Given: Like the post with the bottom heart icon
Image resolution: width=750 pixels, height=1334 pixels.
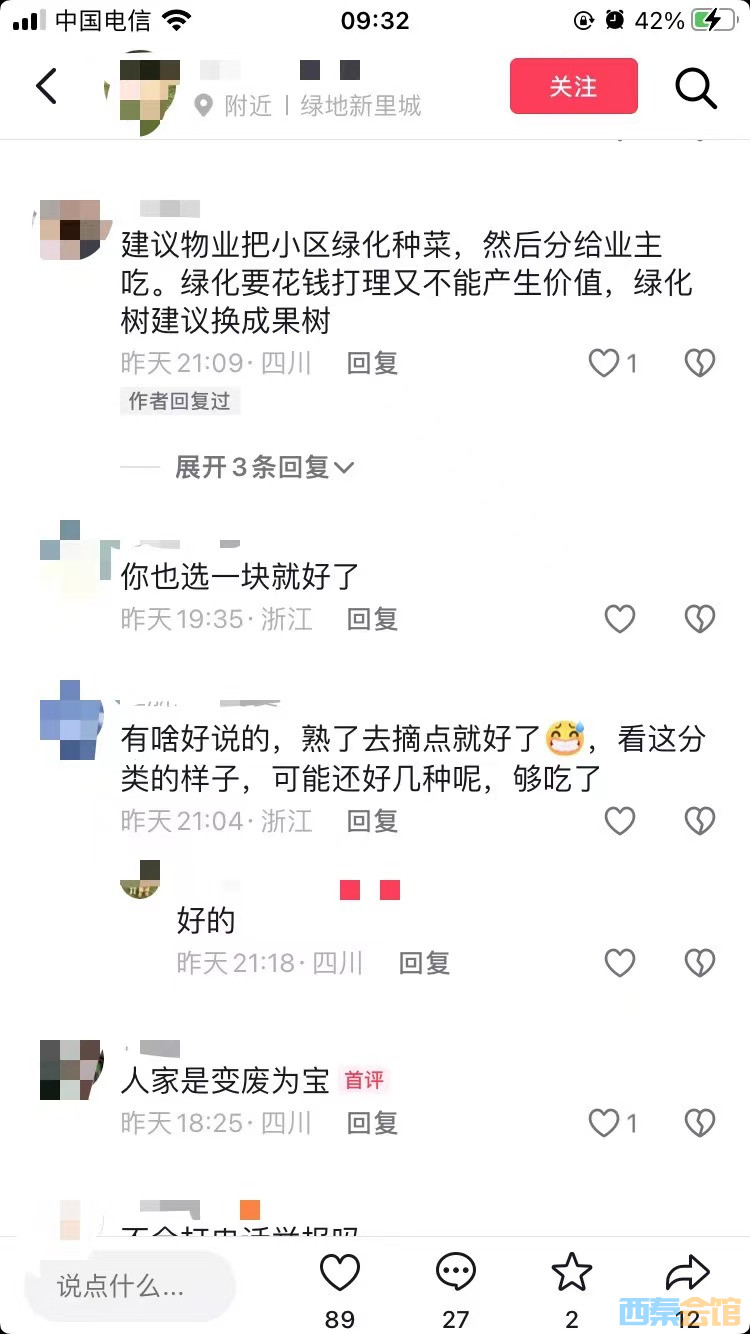Looking at the screenshot, I should tap(340, 1274).
